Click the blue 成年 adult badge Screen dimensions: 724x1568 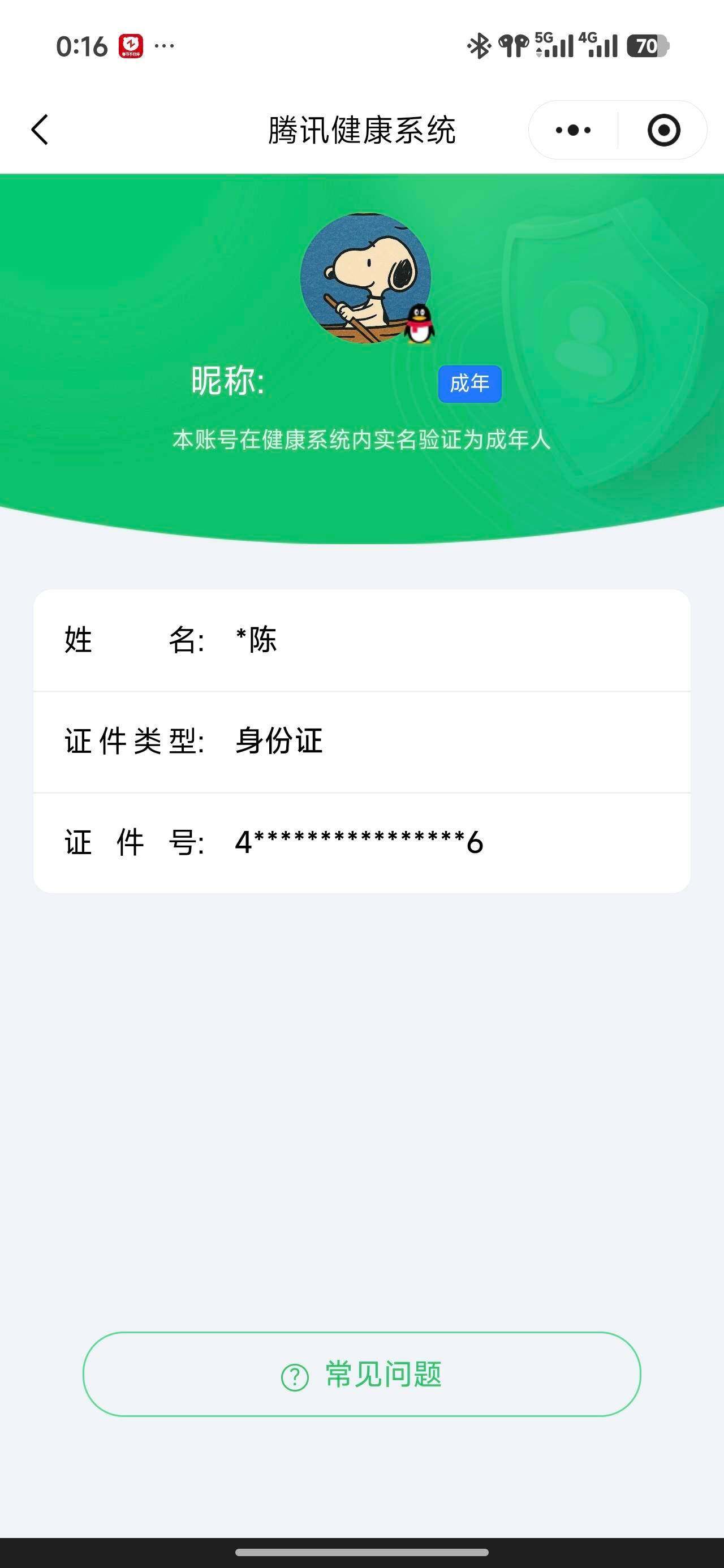tap(471, 384)
